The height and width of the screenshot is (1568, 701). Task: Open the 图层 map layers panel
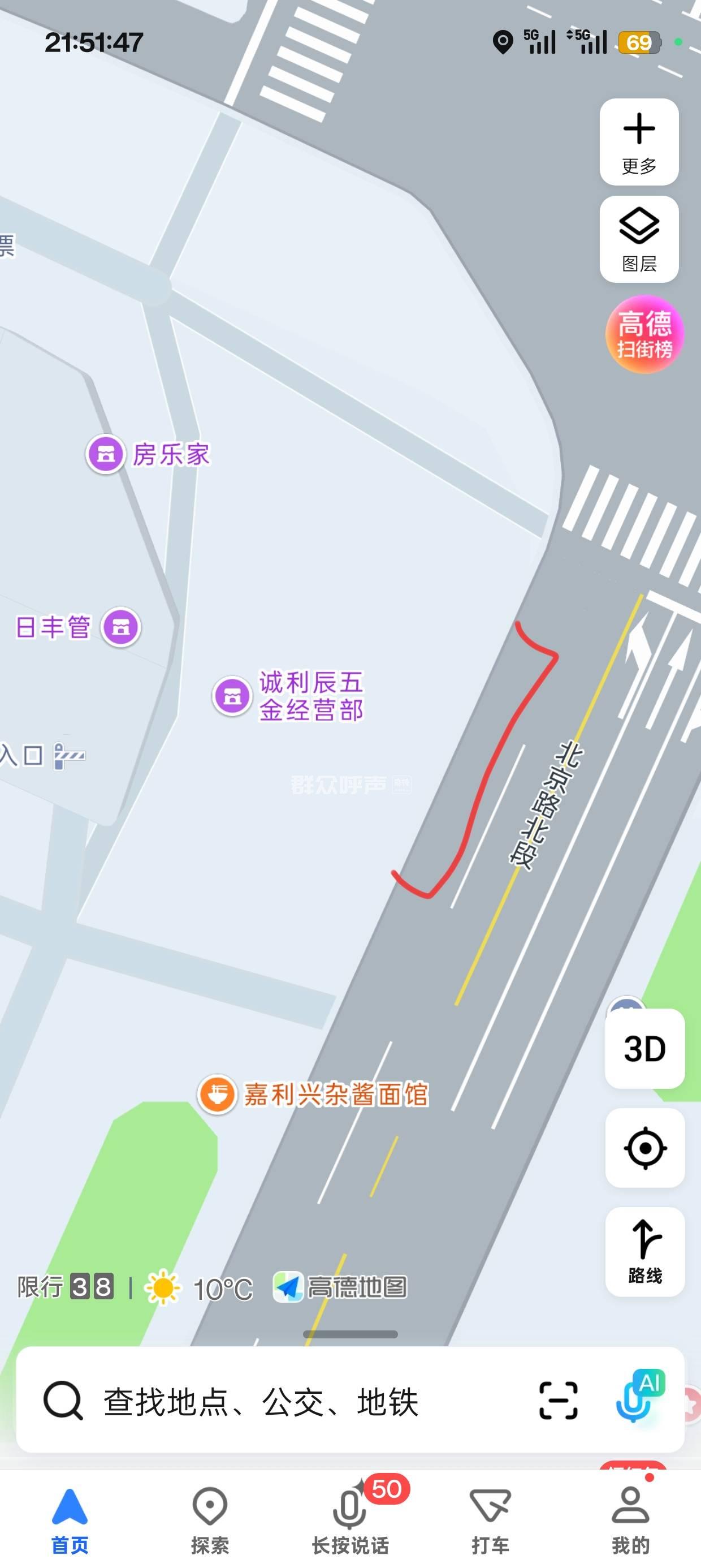point(639,239)
